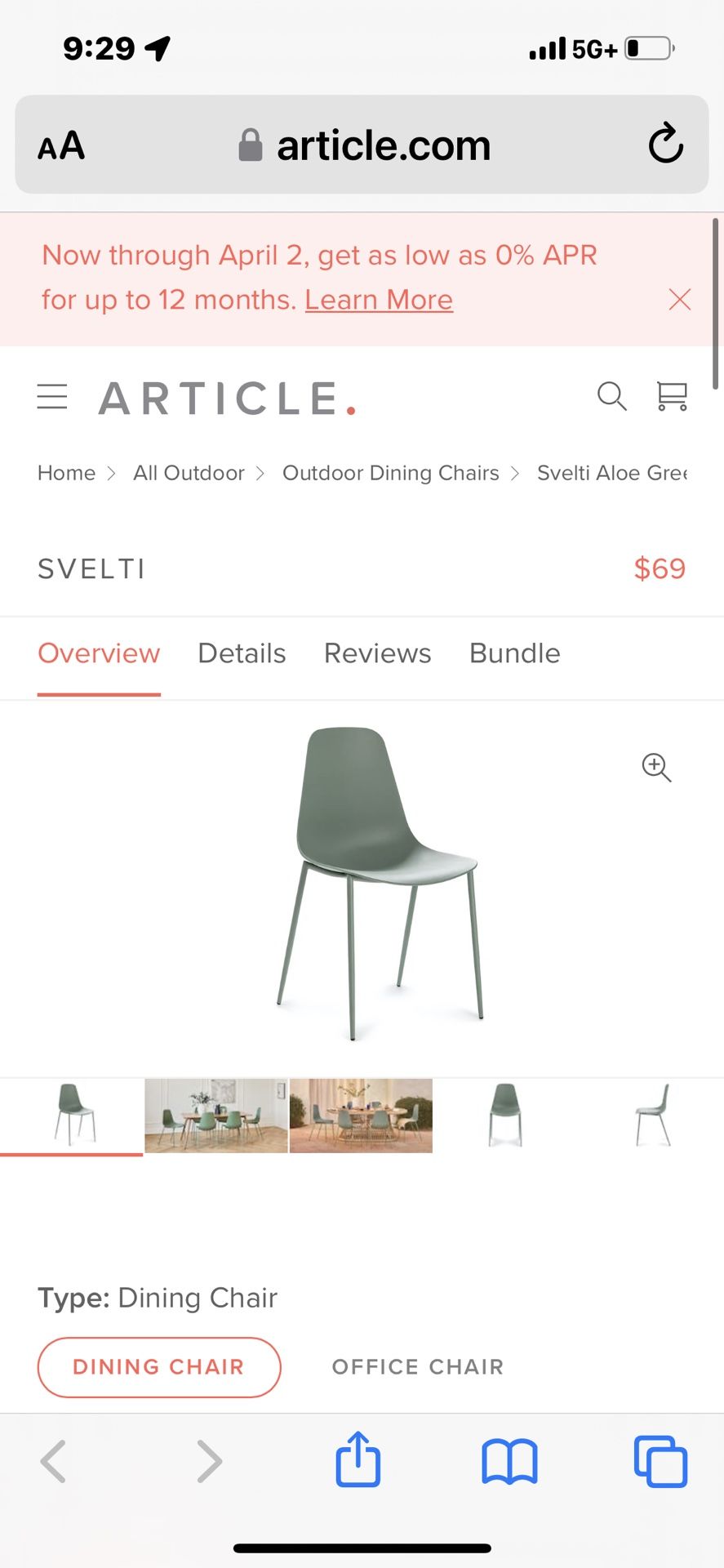Select the fourth thumbnail showing chair front
This screenshot has height=1568, width=724.
pos(505,1116)
